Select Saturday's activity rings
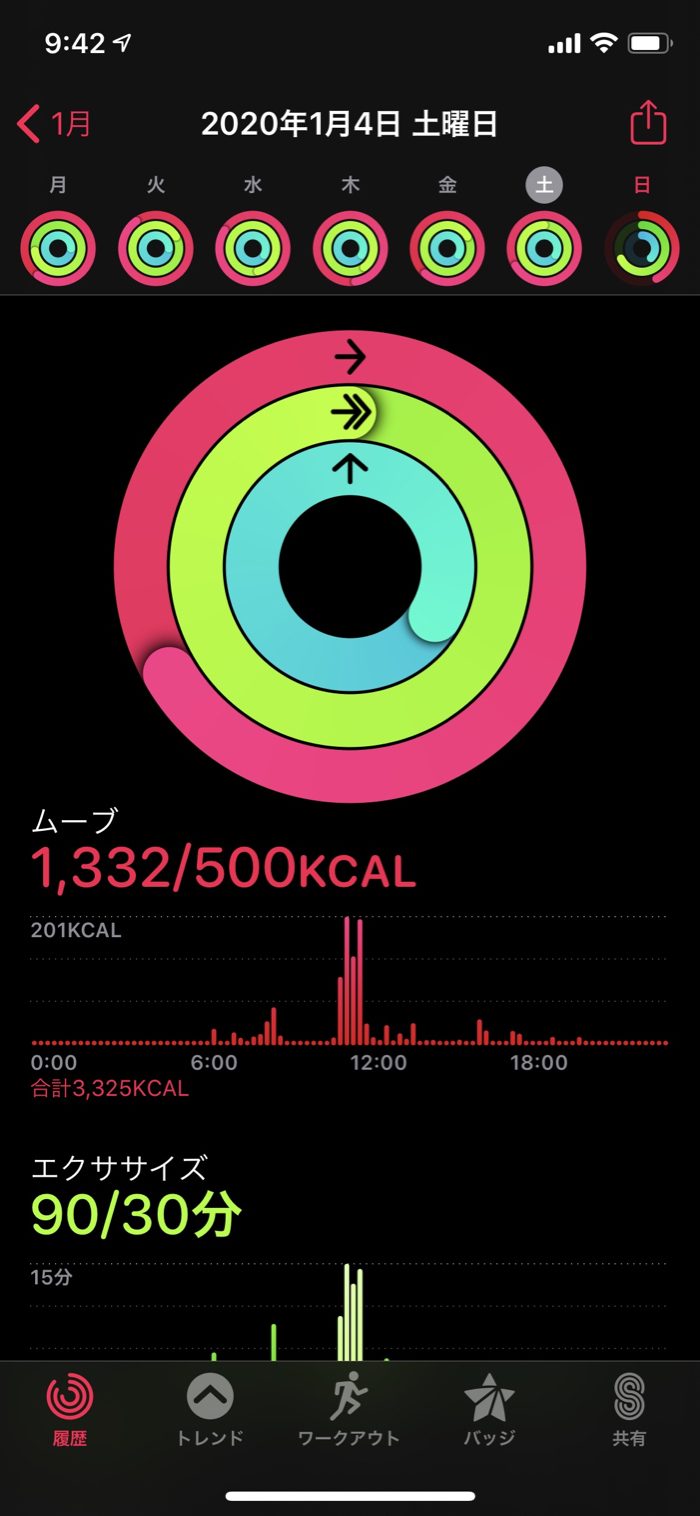 click(544, 248)
